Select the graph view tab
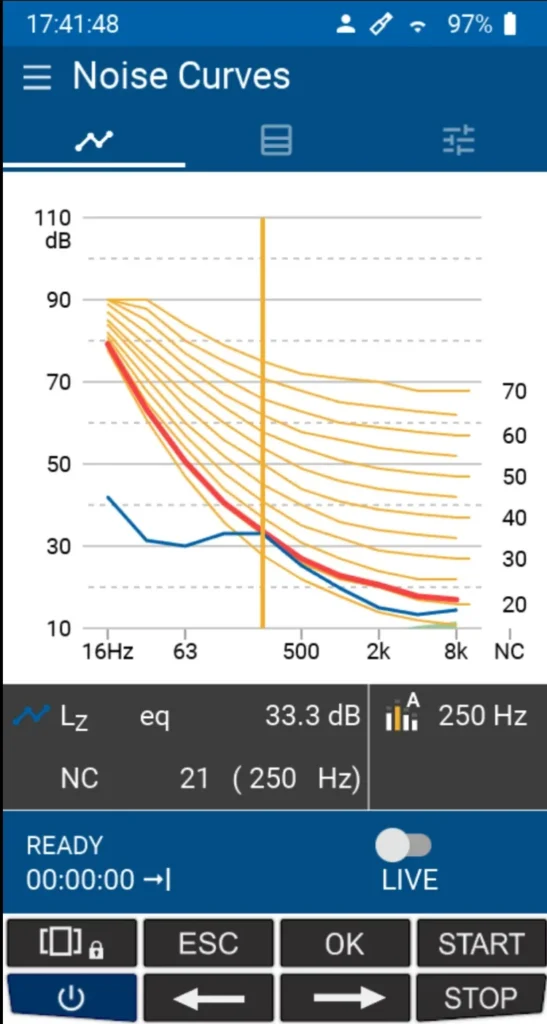547x1024 pixels. (x=94, y=140)
